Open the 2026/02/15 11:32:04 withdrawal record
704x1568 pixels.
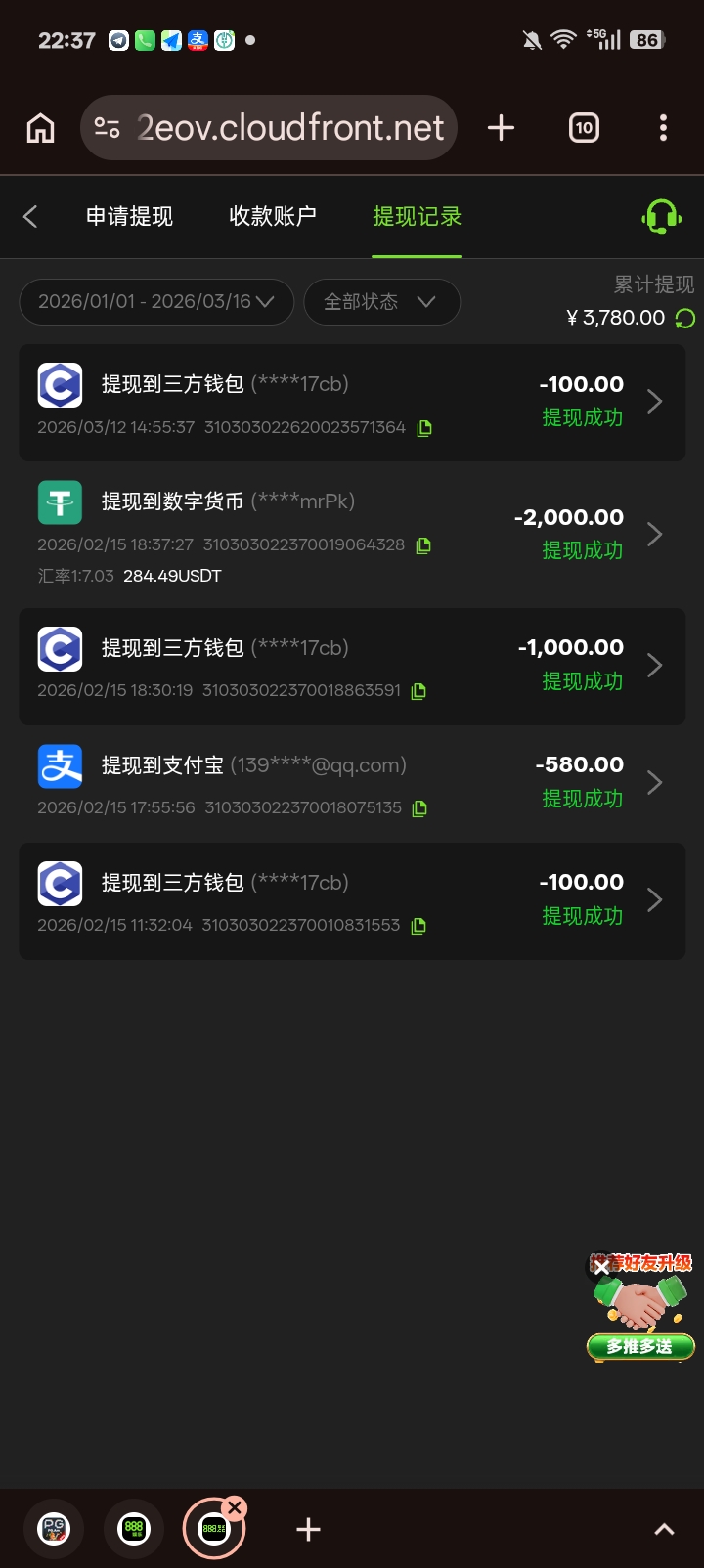tap(352, 901)
